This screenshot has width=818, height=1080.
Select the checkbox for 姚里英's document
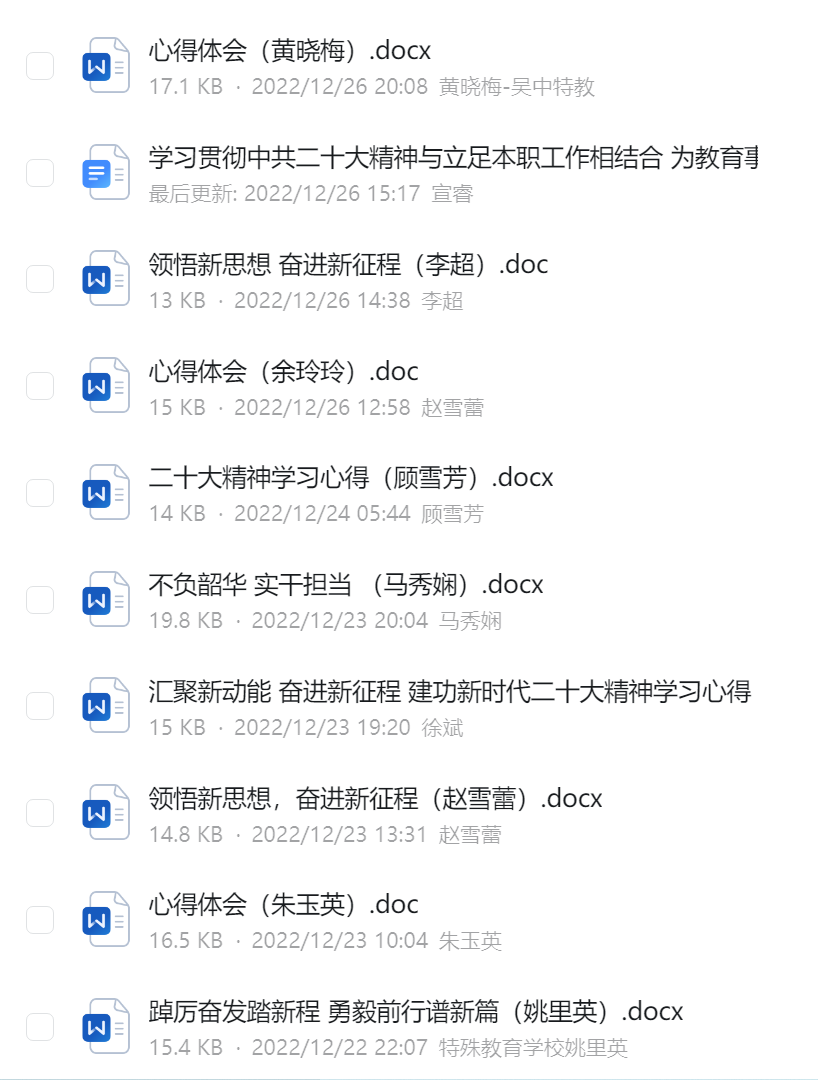(40, 1026)
